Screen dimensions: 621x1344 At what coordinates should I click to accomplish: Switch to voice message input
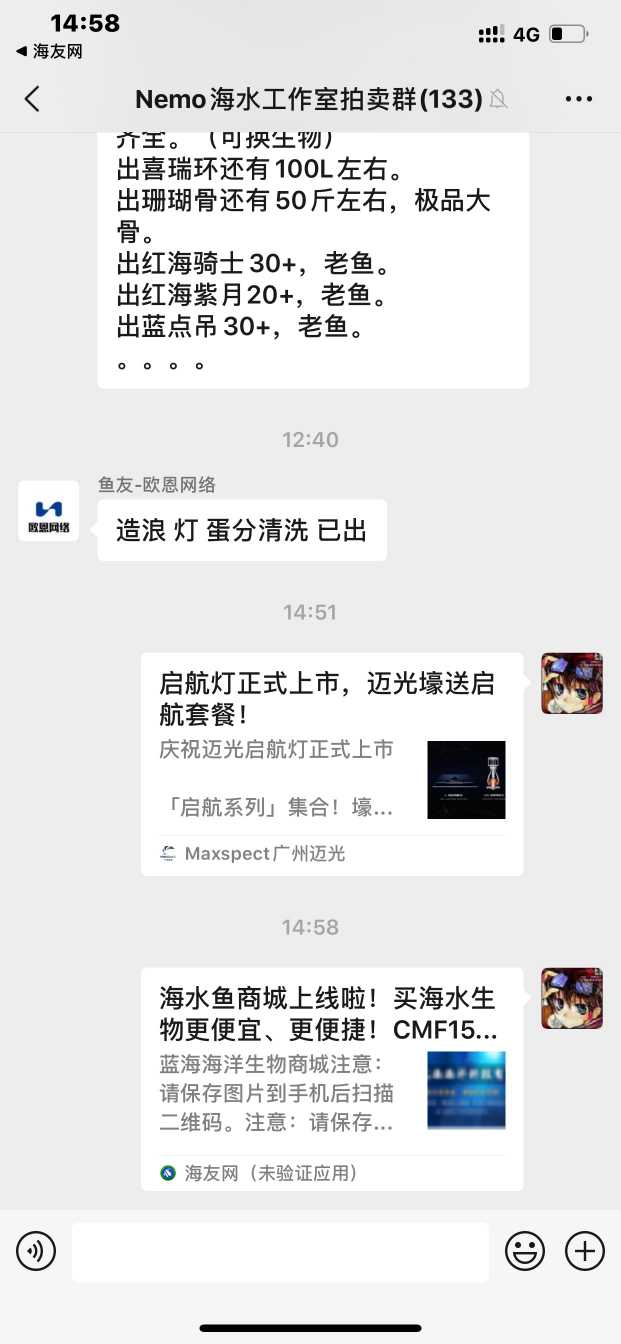(x=36, y=1251)
